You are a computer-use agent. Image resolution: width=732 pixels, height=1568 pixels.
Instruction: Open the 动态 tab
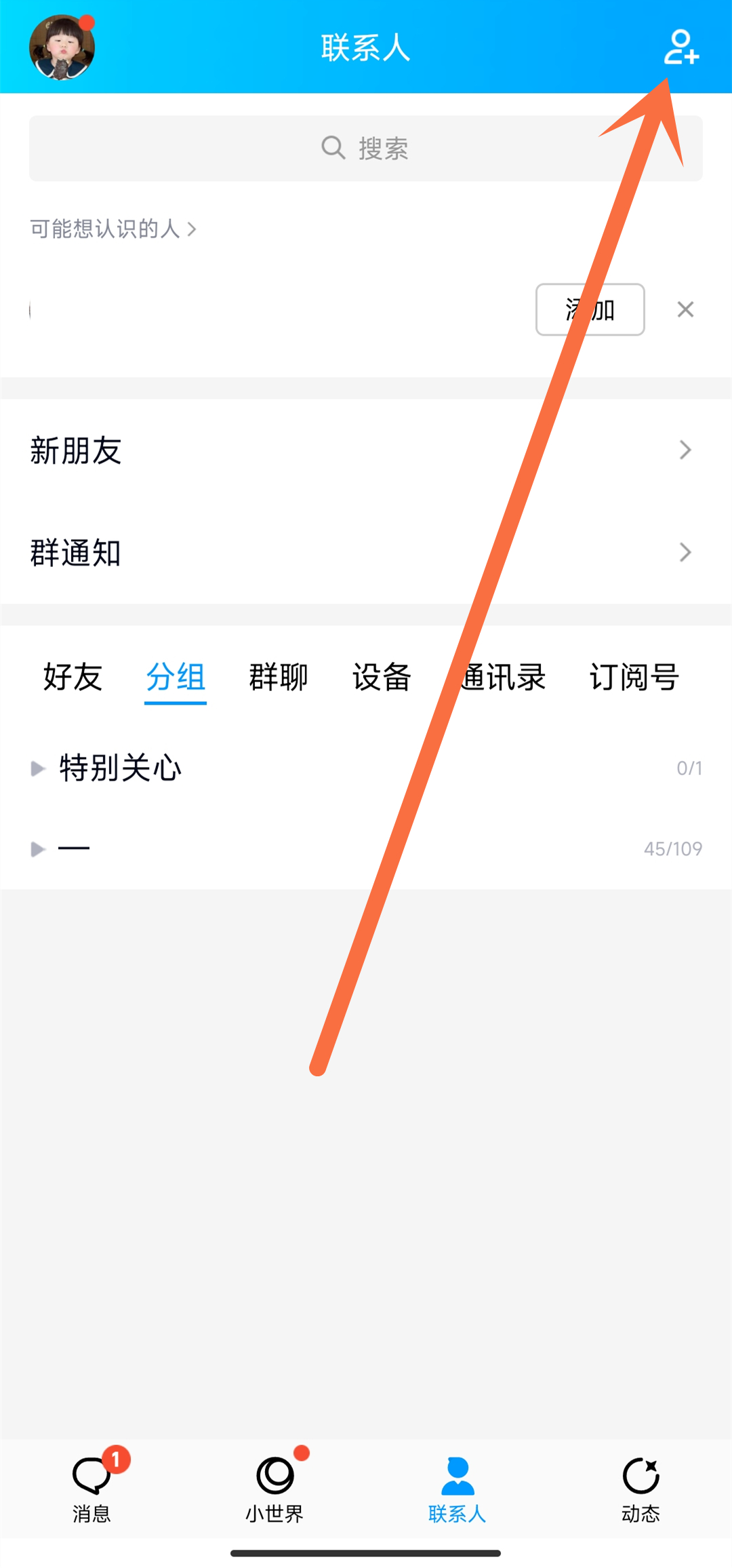point(640,1489)
